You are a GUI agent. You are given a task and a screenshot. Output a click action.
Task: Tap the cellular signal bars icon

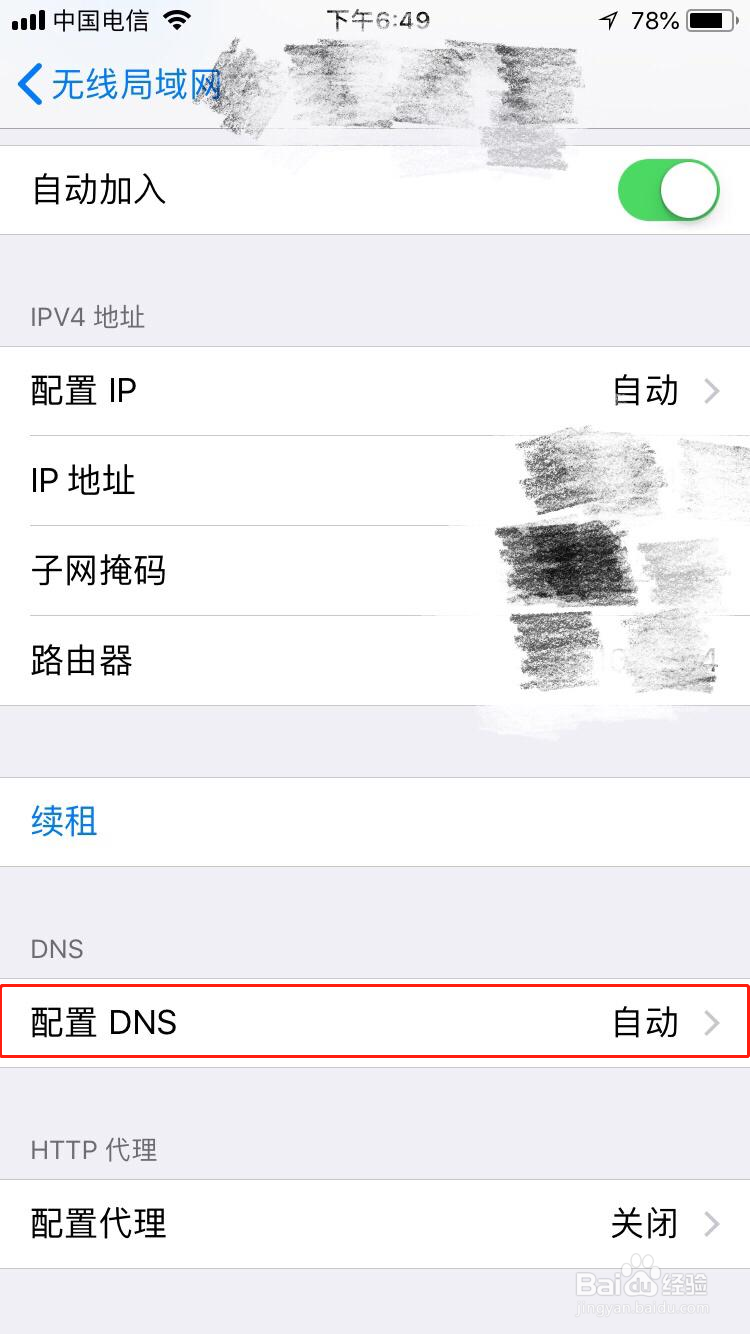pos(25,18)
